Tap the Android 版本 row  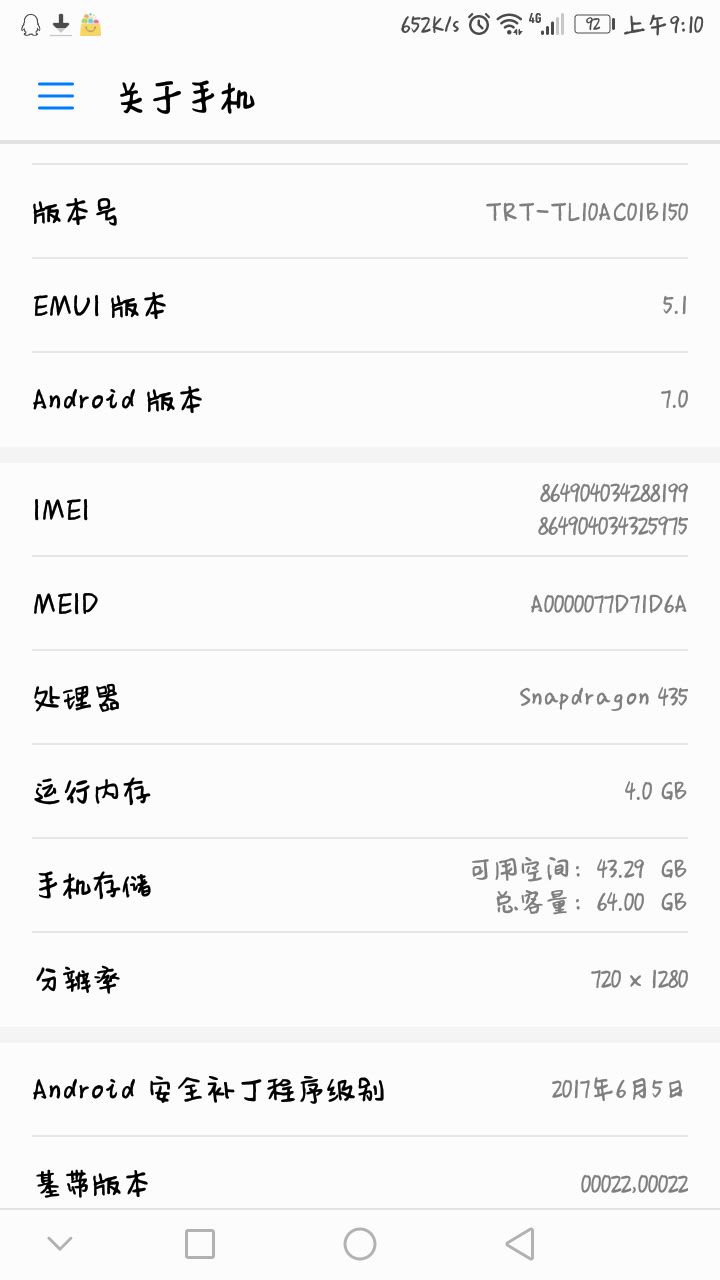point(360,400)
